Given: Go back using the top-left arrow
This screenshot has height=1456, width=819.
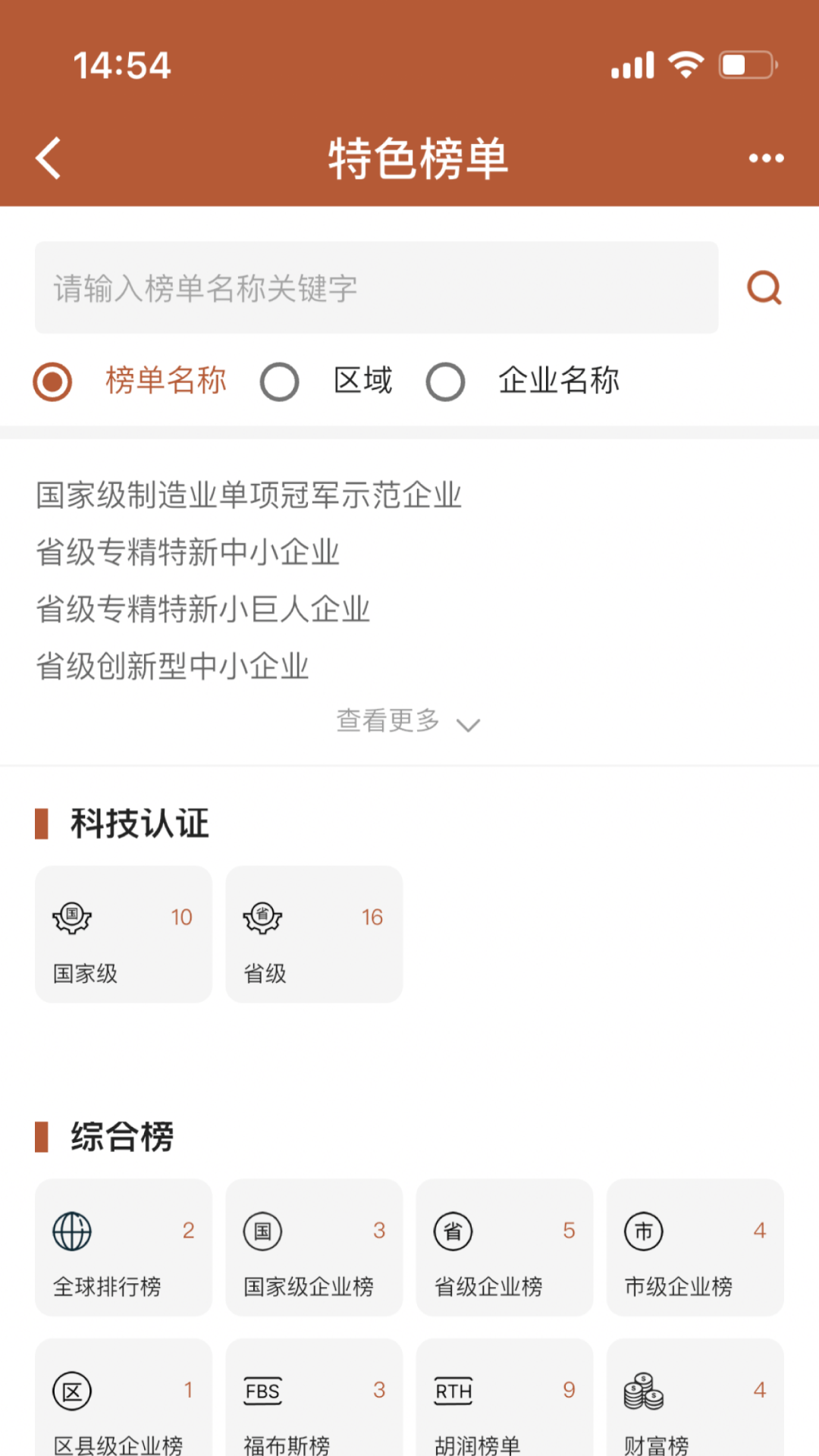Looking at the screenshot, I should (48, 158).
